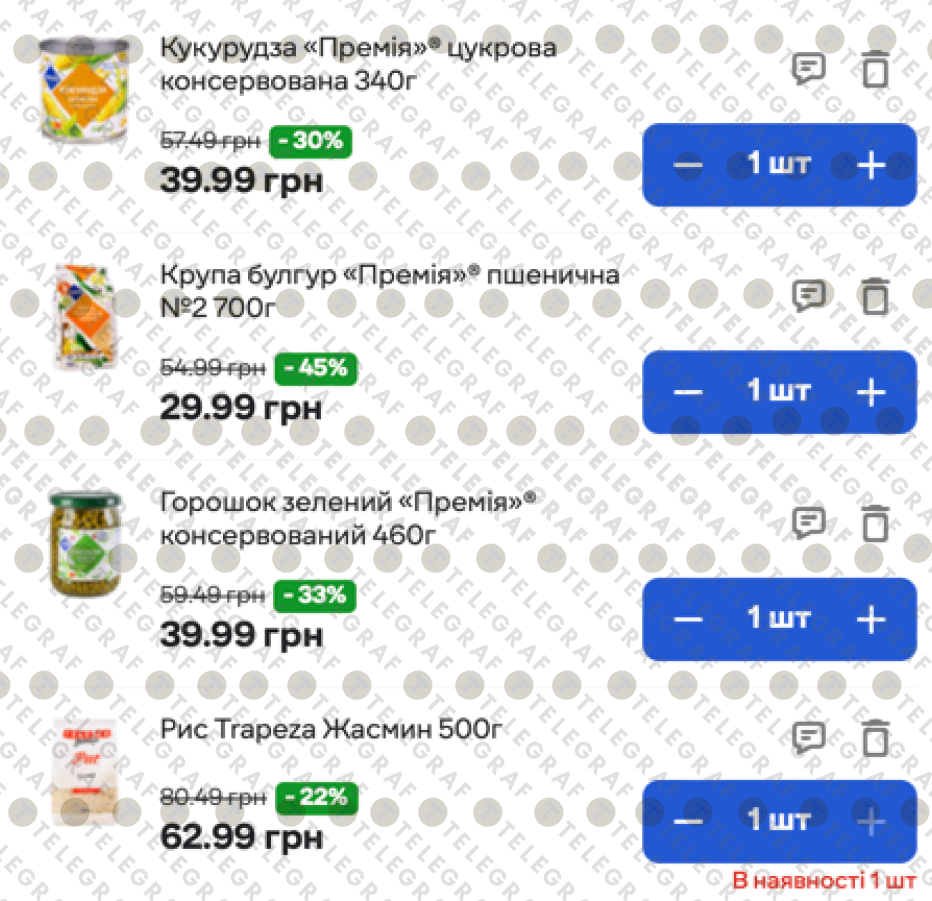This screenshot has height=901, width=932.
Task: Tap minus for Горошок зелений «Премія»
Action: [x=688, y=619]
